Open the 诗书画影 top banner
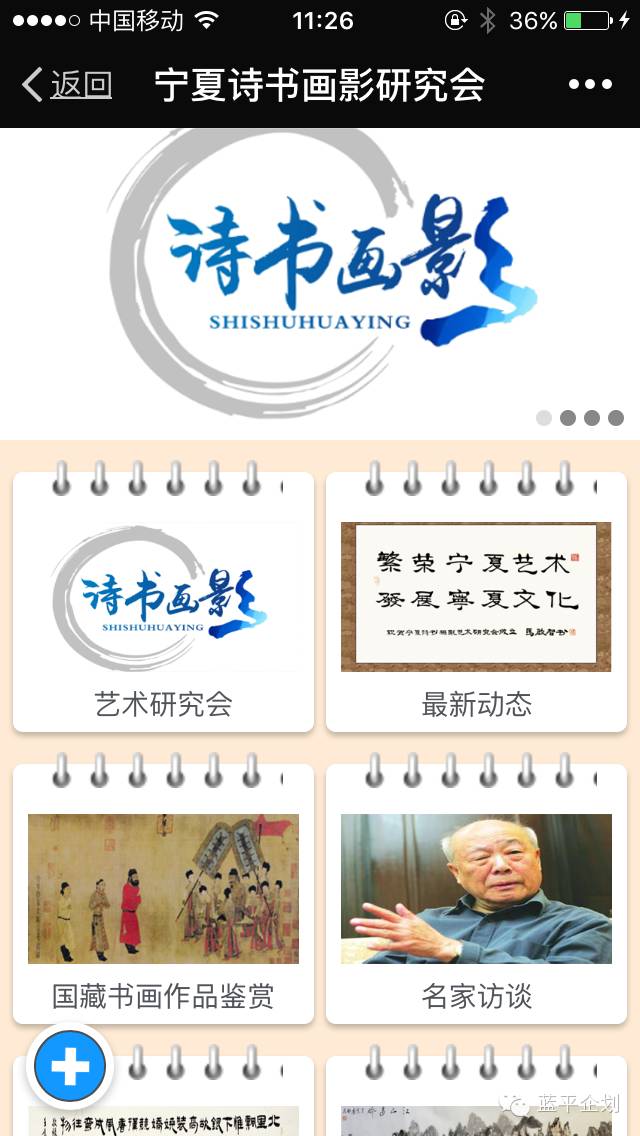 (320, 283)
